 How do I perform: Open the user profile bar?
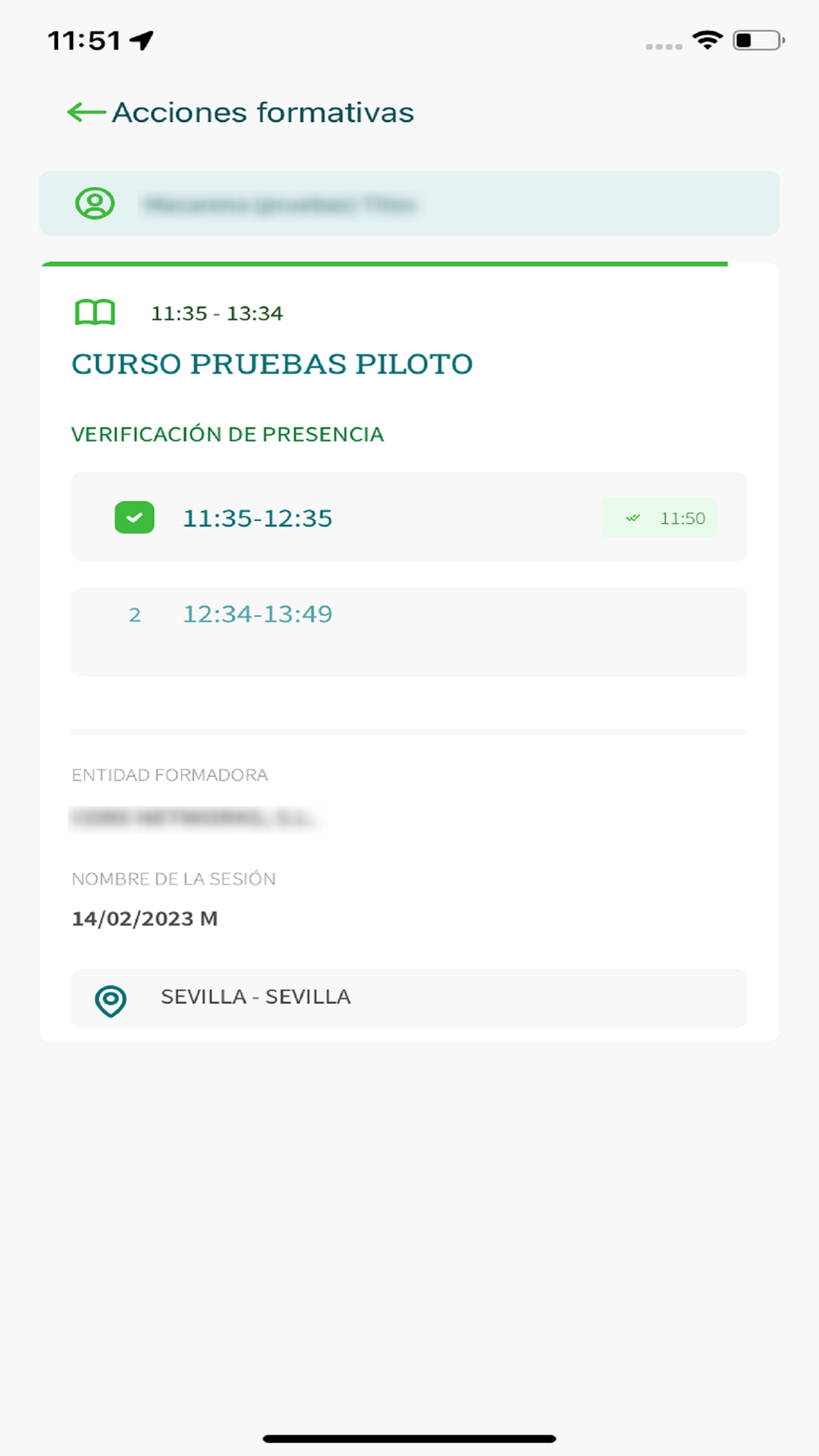coord(409,203)
